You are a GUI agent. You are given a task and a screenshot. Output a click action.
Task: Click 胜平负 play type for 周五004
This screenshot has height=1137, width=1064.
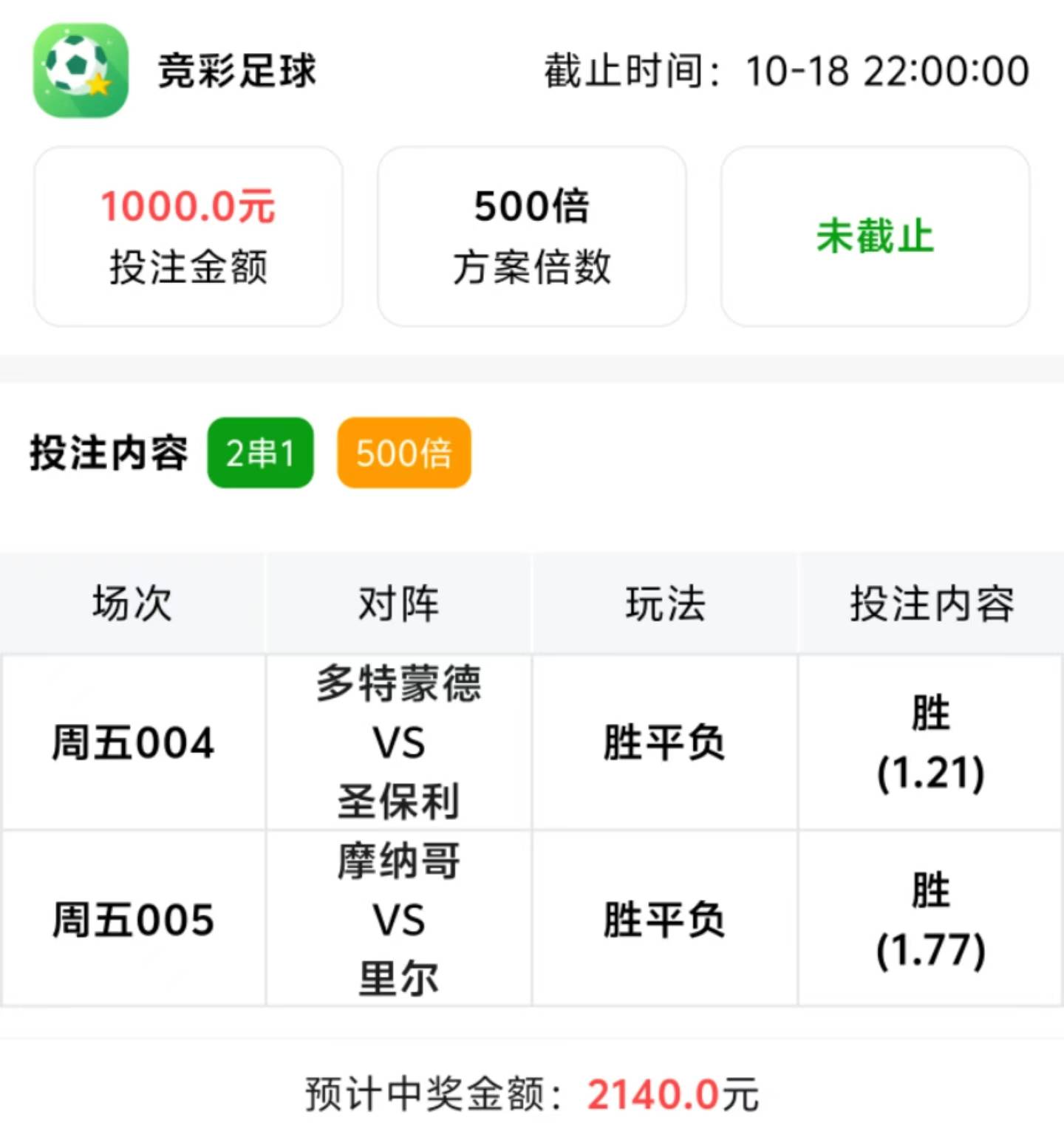click(x=665, y=742)
